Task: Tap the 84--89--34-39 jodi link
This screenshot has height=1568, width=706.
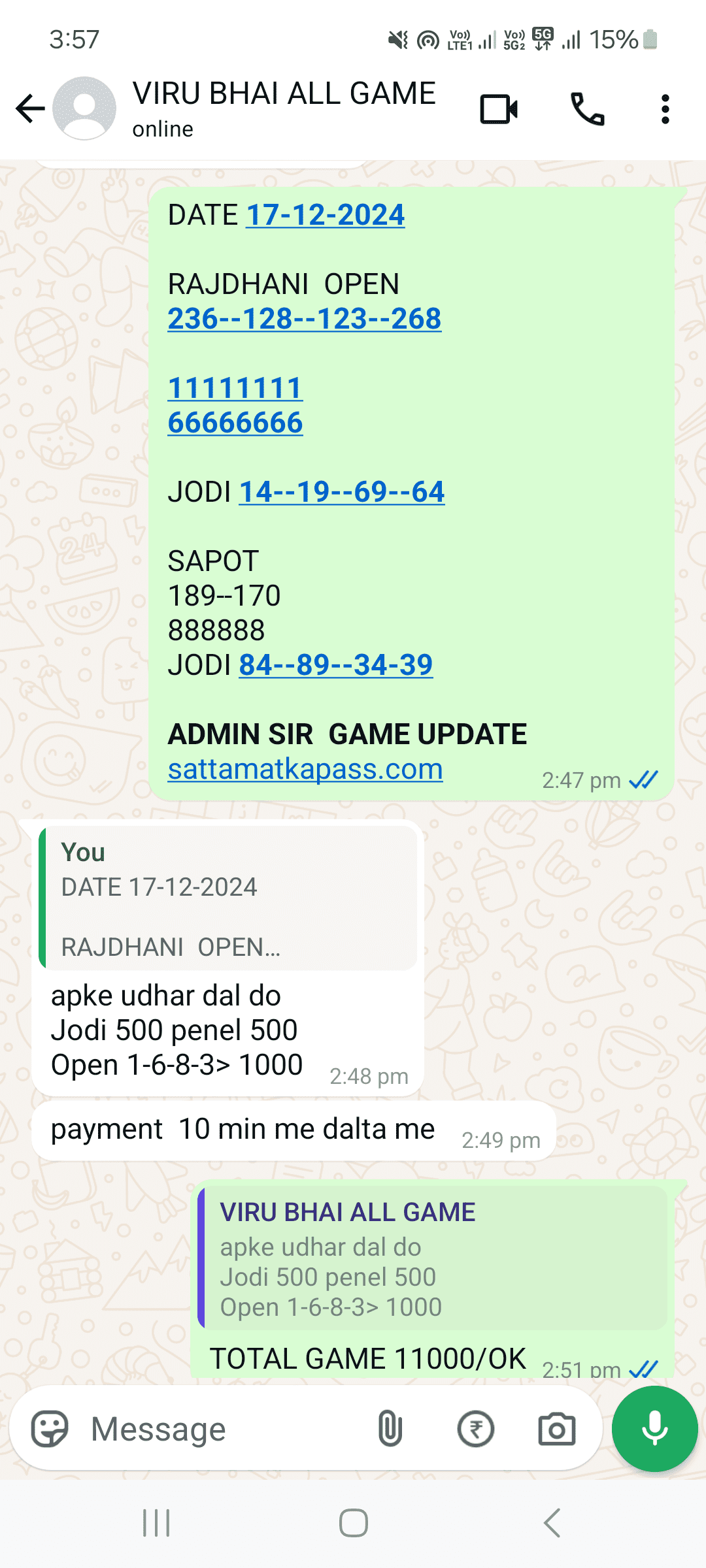Action: point(336,665)
